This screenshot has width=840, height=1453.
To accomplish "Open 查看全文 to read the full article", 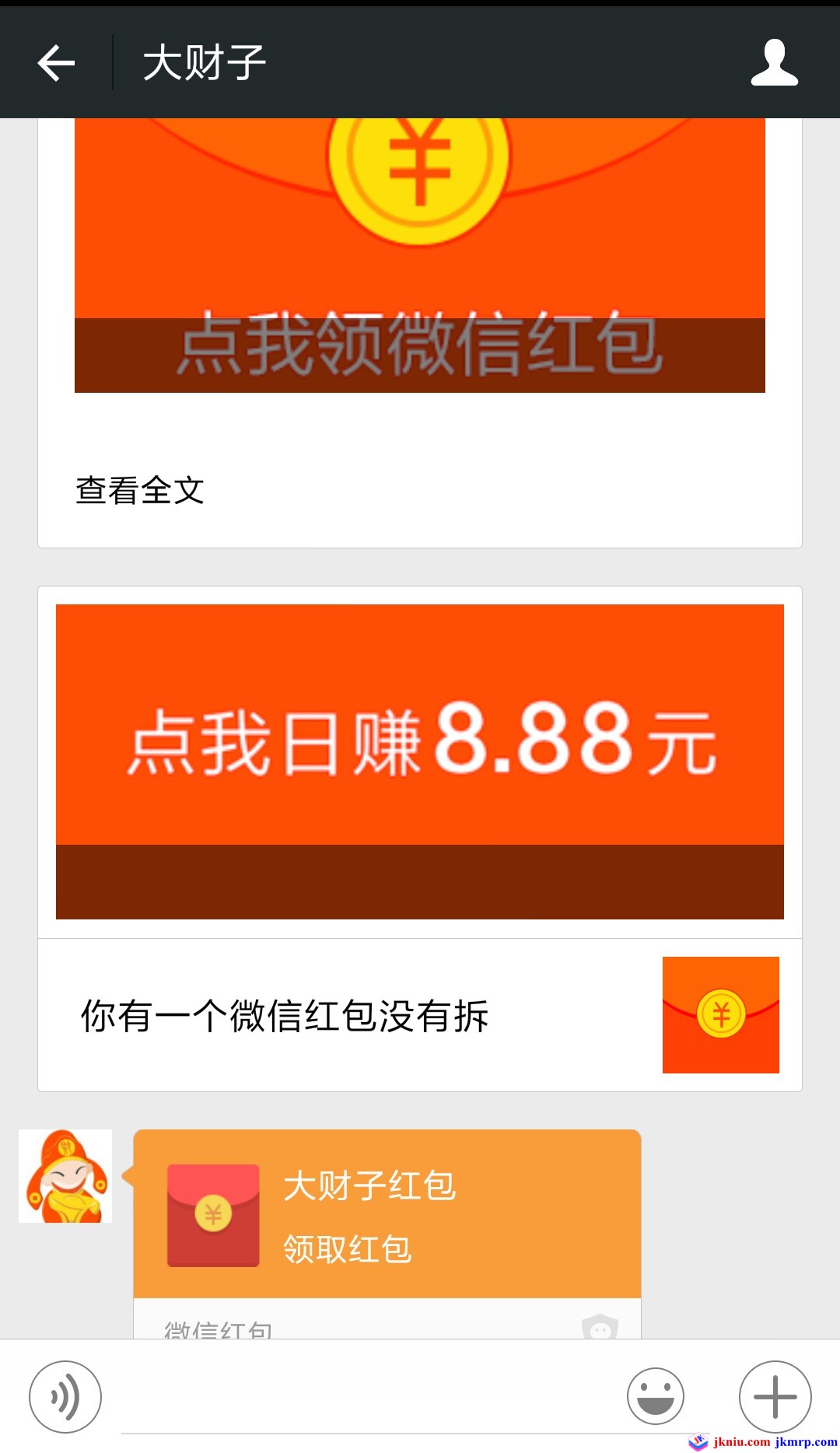I will pyautogui.click(x=140, y=491).
